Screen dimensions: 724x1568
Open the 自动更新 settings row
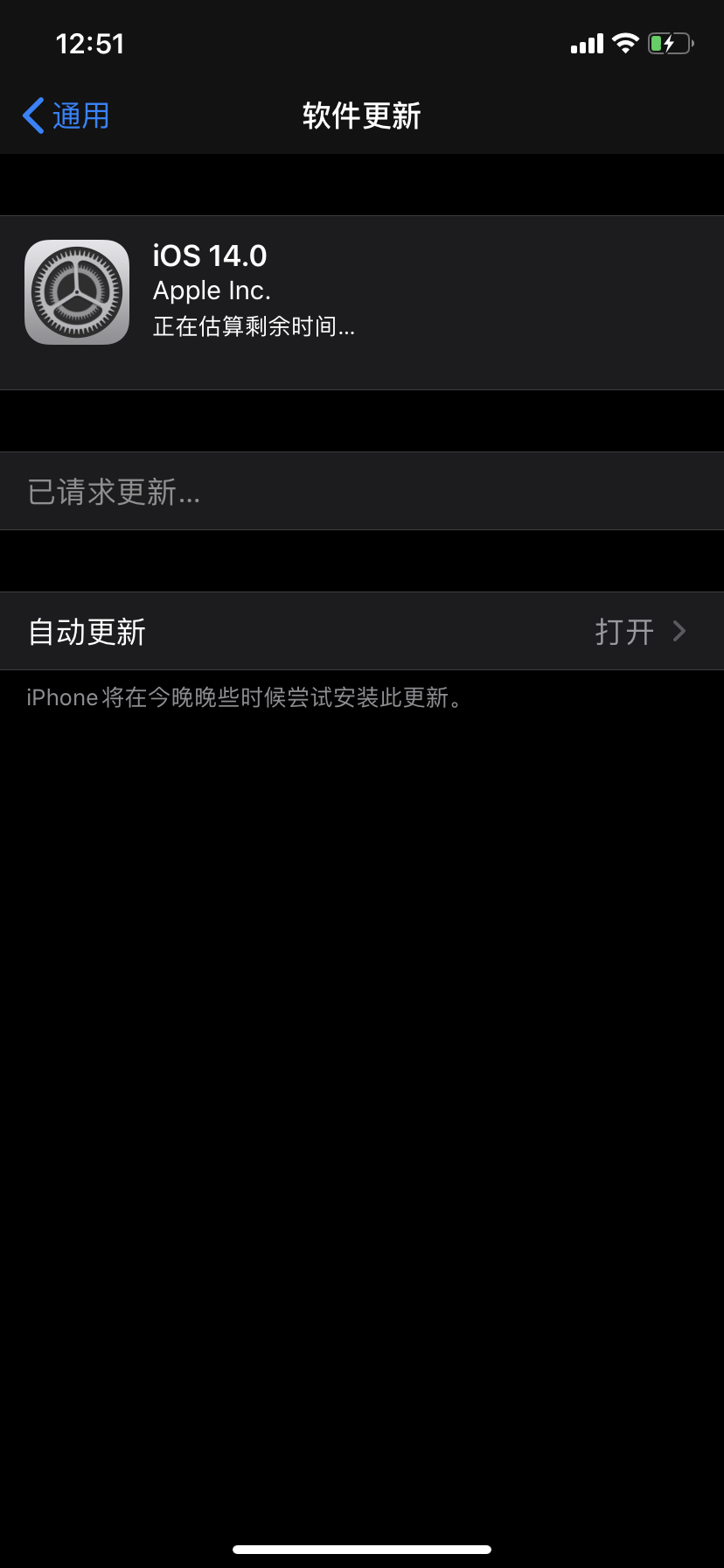pos(362,631)
